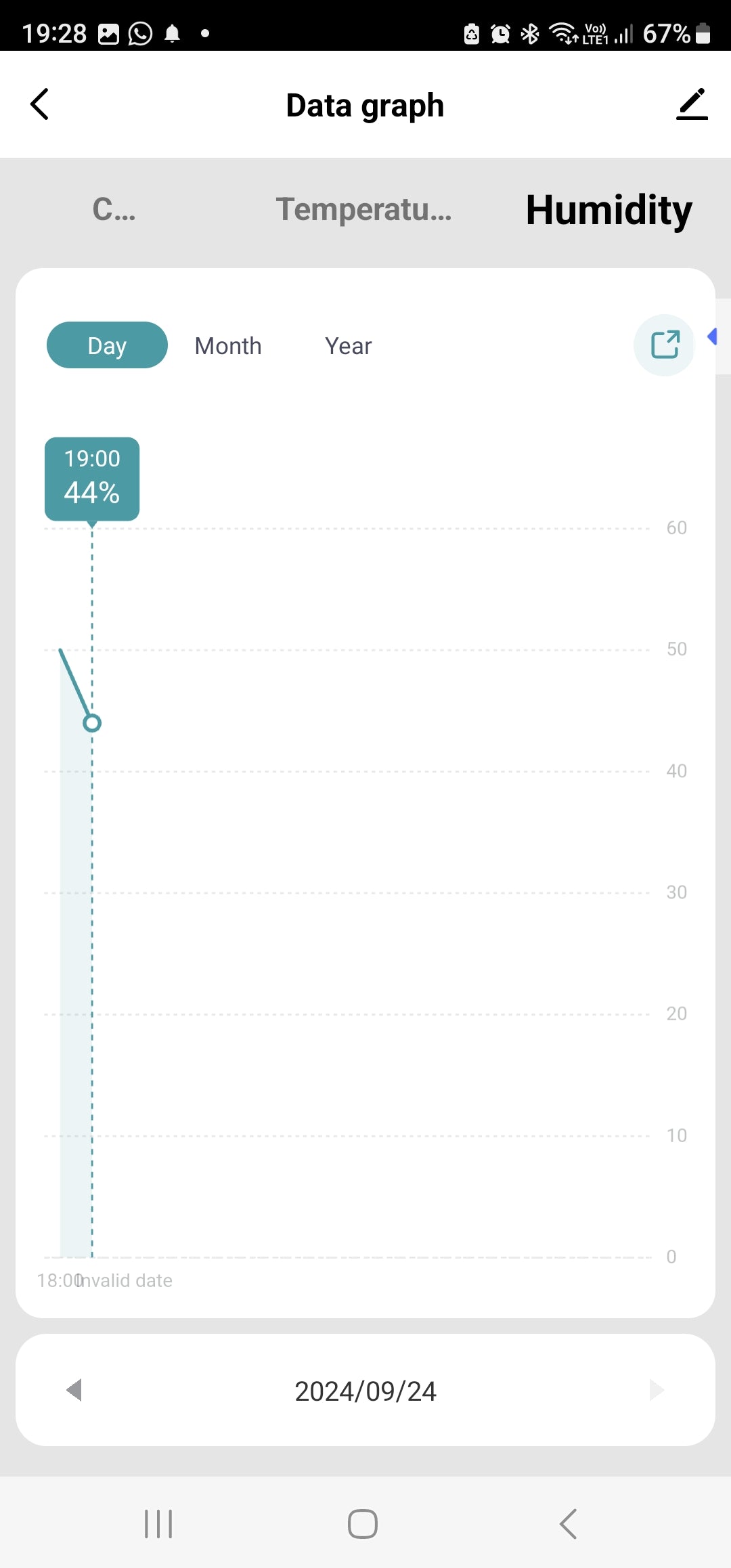Switch to the Temperature tab
731x1568 pixels.
click(x=363, y=209)
